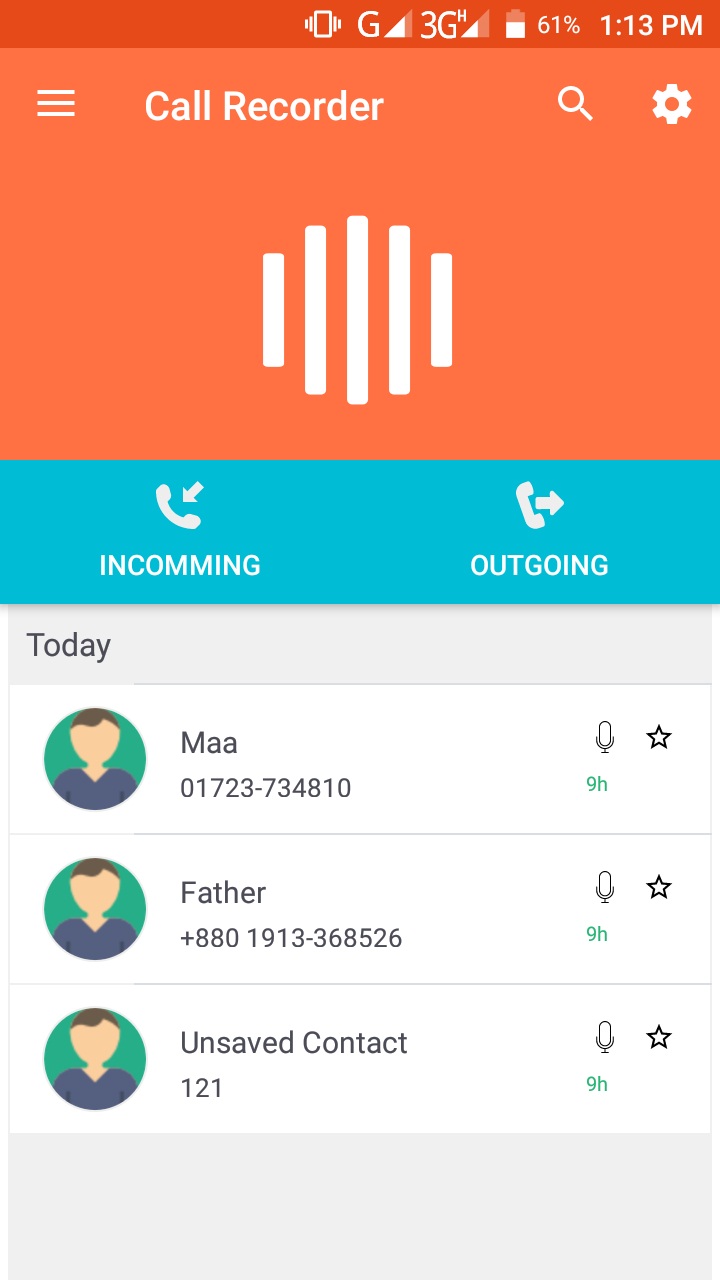Viewport: 720px width, 1280px height.
Task: Play Maa's recording via the microphone icon
Action: coord(605,737)
